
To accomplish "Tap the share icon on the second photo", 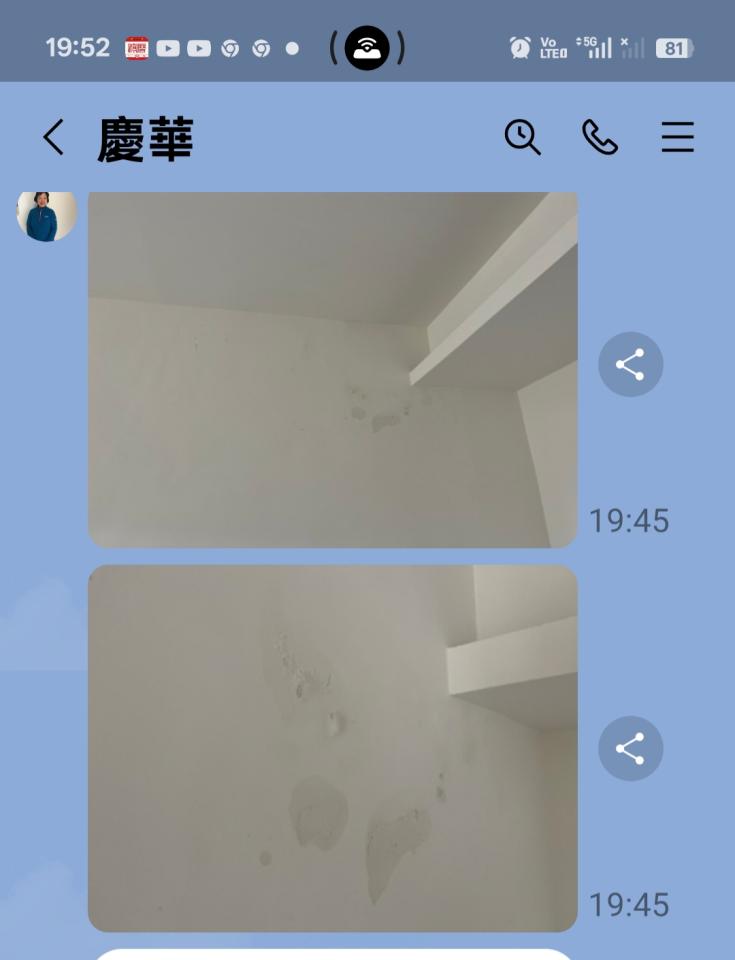I will [x=631, y=748].
